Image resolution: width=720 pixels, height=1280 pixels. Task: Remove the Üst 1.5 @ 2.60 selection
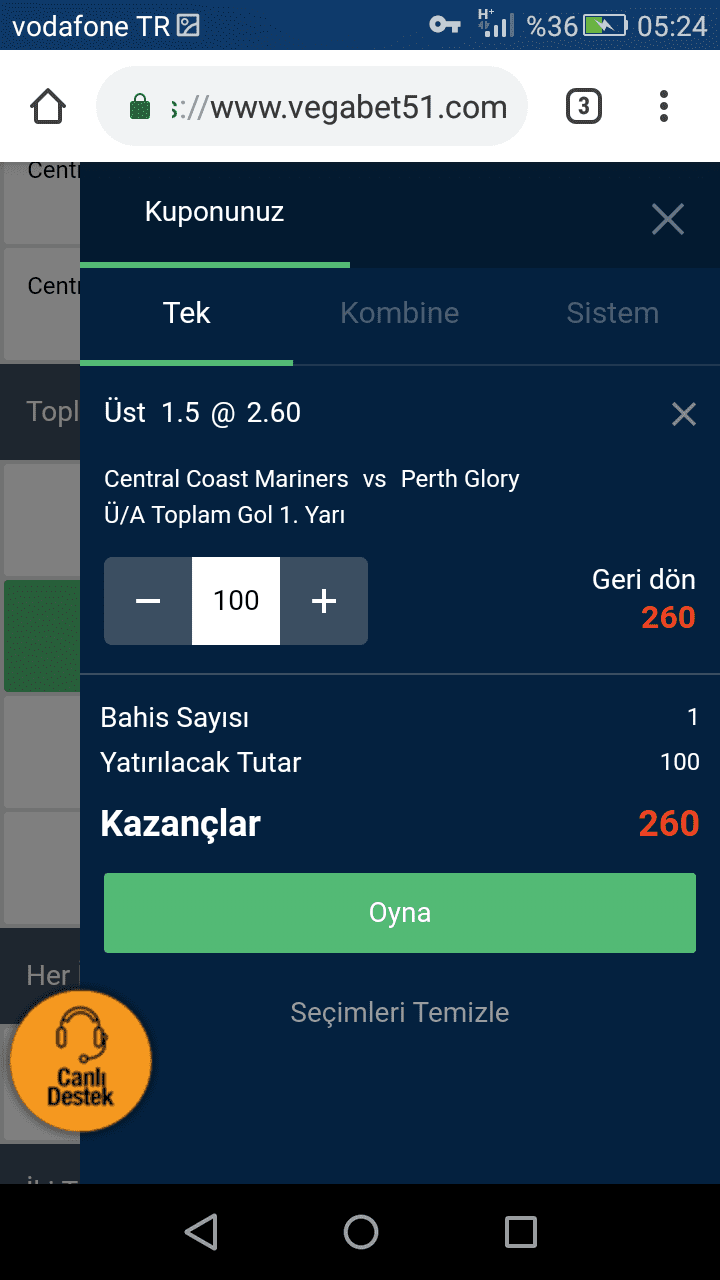click(683, 413)
